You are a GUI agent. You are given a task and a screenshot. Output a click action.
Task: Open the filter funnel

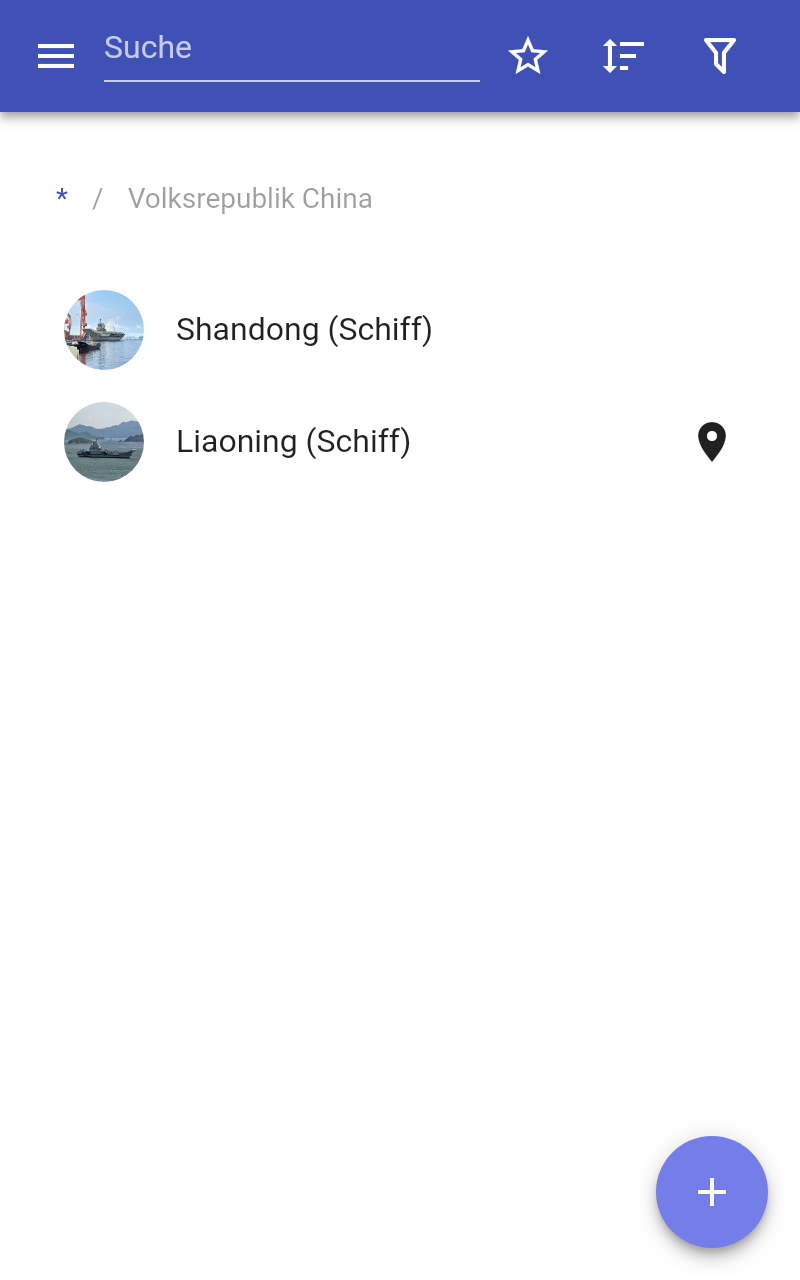[x=720, y=56]
